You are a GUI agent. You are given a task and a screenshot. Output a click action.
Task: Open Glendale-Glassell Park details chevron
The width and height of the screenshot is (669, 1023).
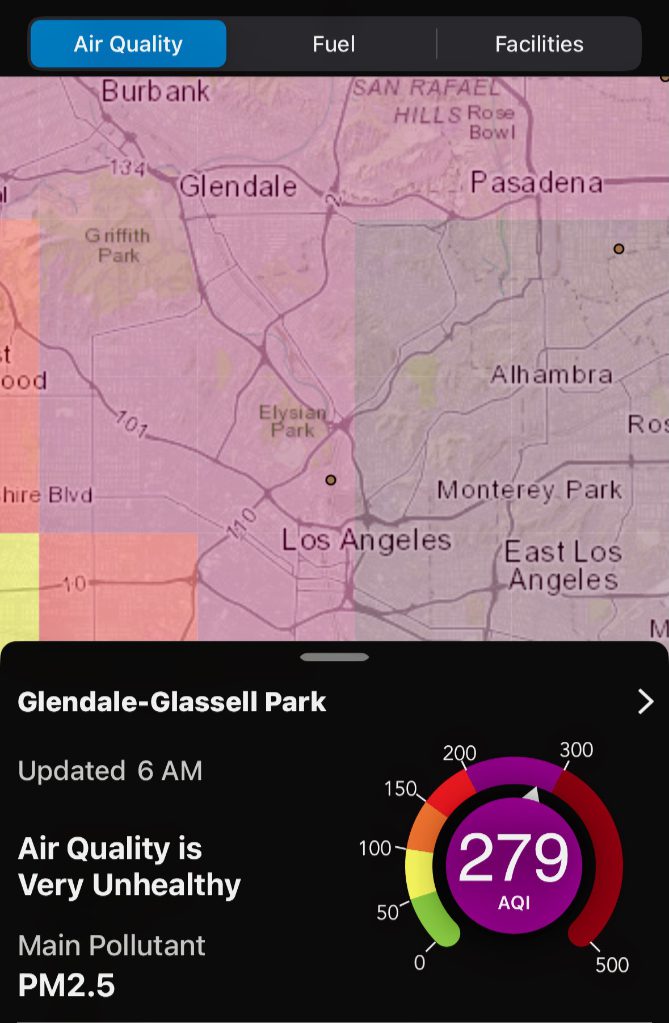click(645, 701)
